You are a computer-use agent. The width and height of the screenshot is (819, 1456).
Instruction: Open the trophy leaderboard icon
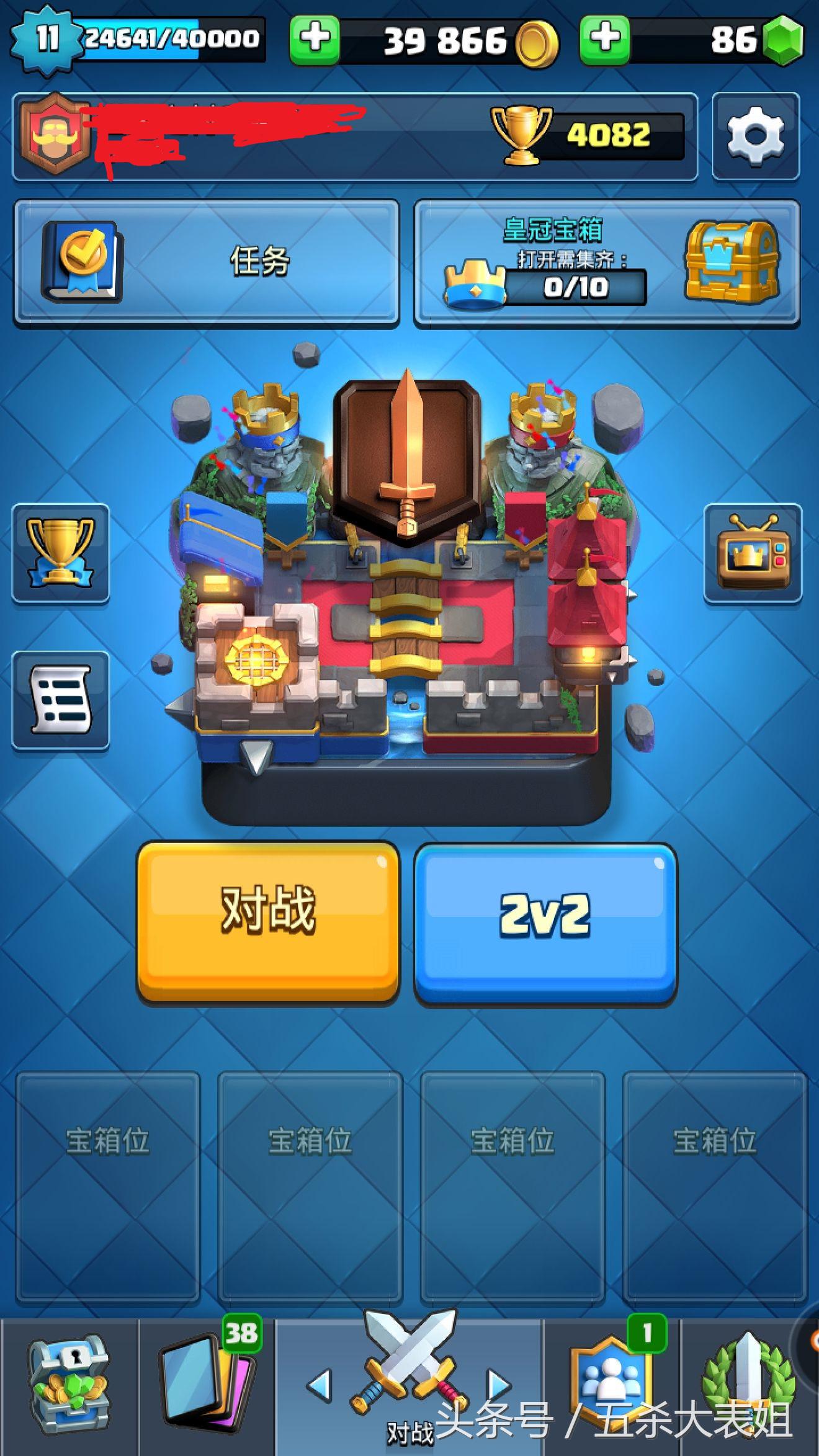point(61,553)
